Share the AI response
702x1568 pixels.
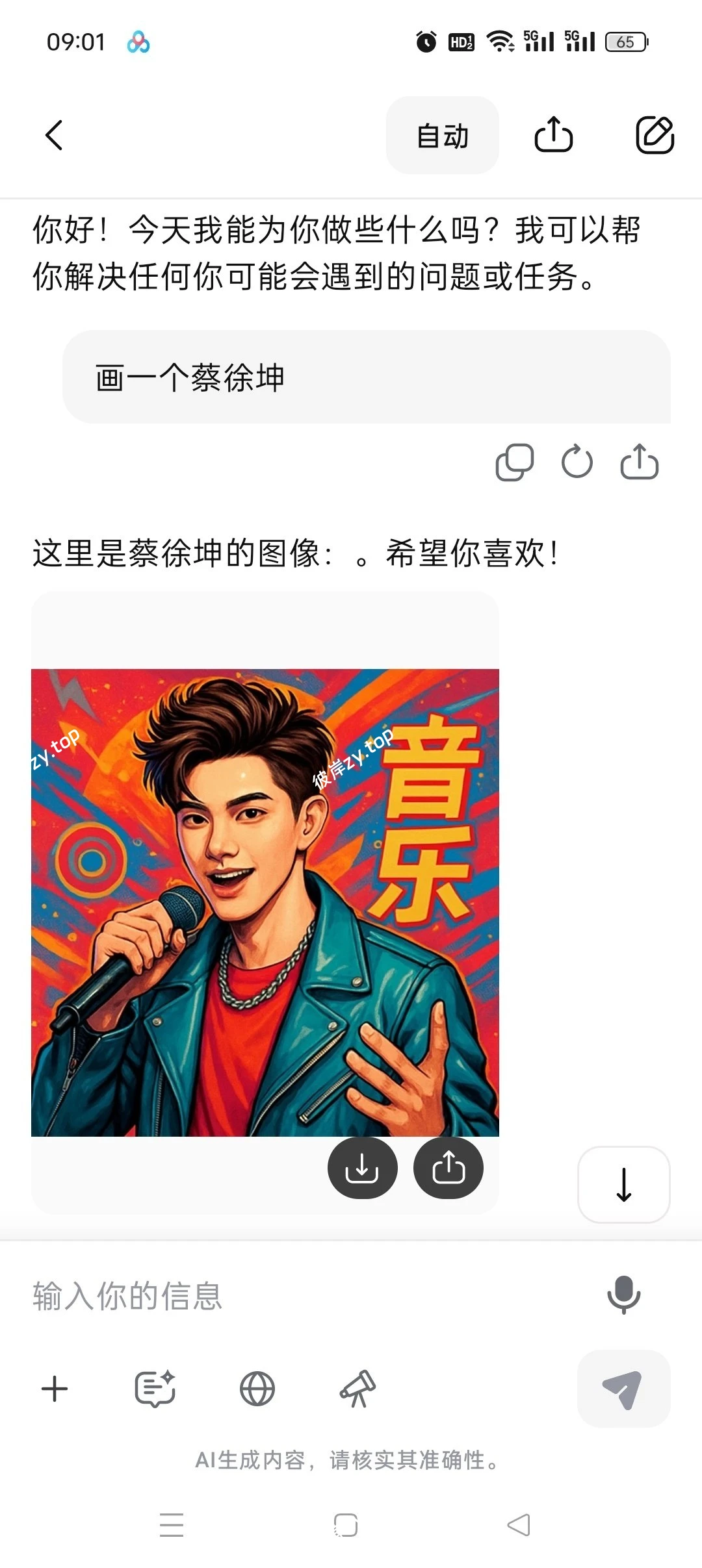pos(640,462)
